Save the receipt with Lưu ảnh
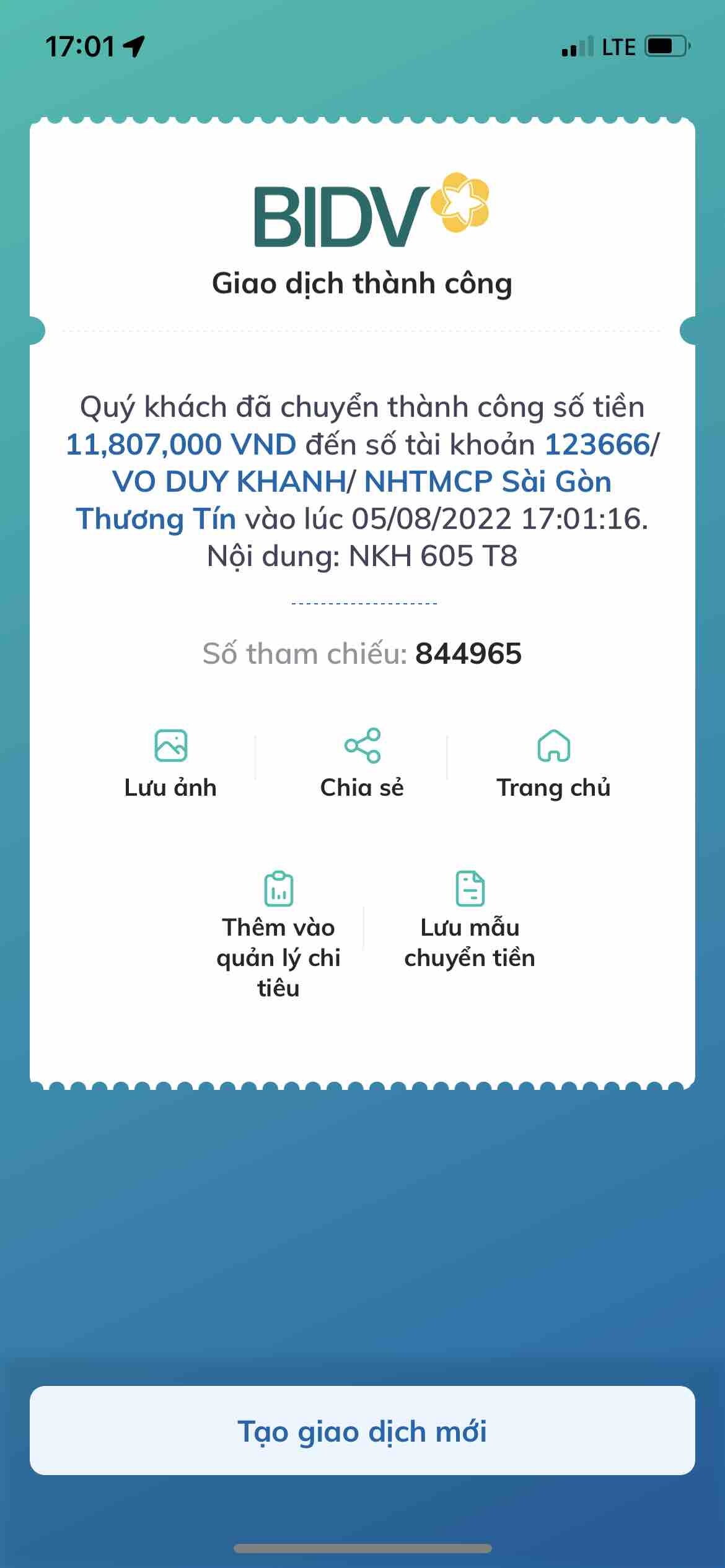725x1568 pixels. point(170,763)
